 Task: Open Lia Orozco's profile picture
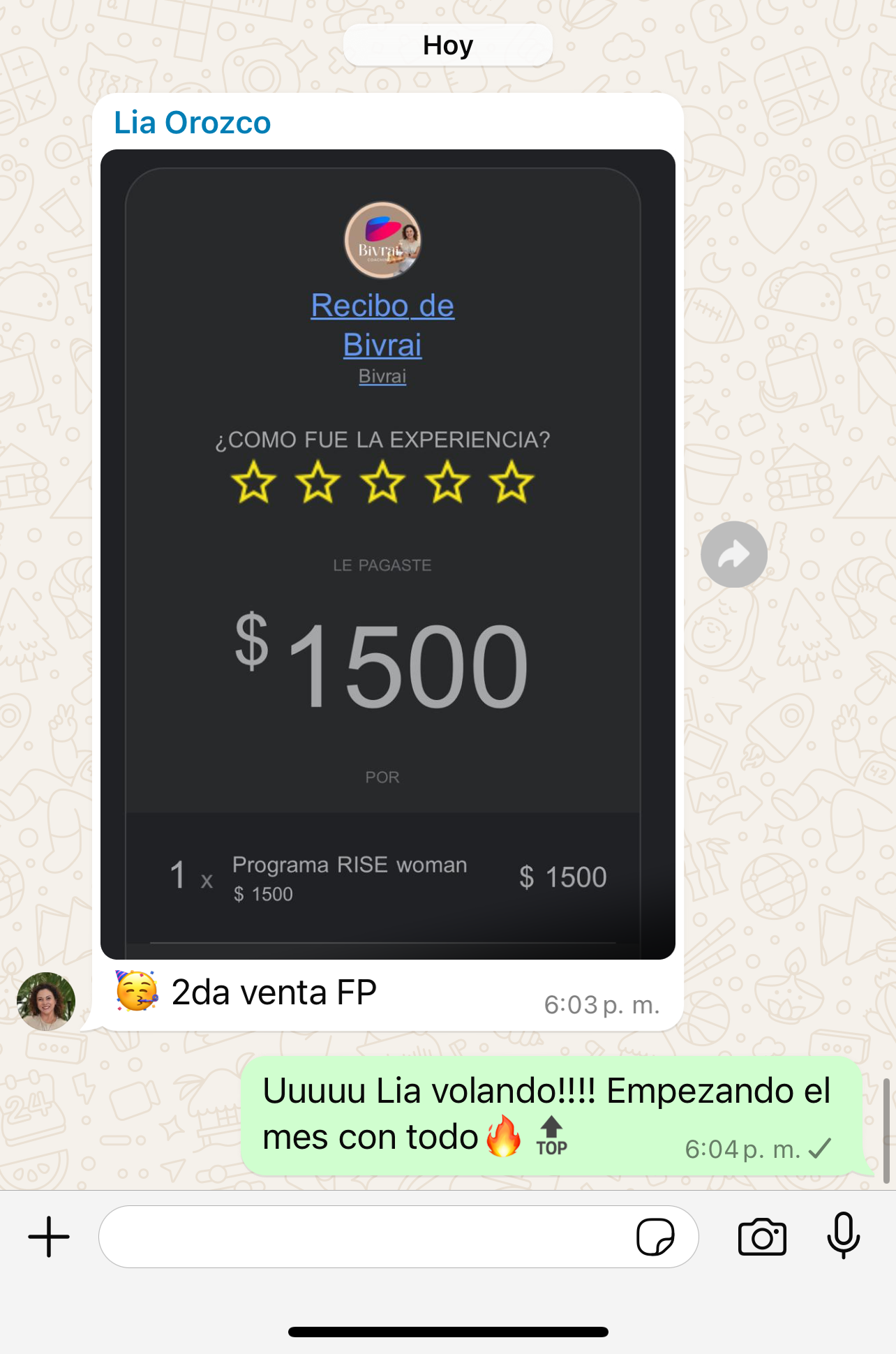(46, 1001)
